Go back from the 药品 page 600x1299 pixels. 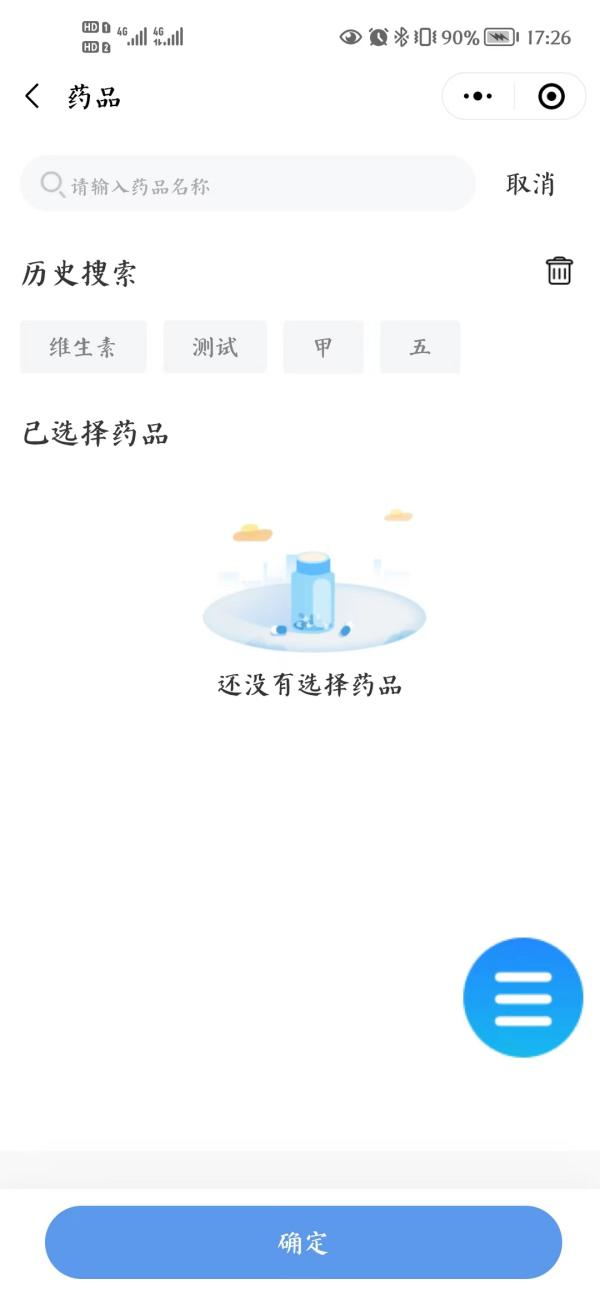point(33,97)
